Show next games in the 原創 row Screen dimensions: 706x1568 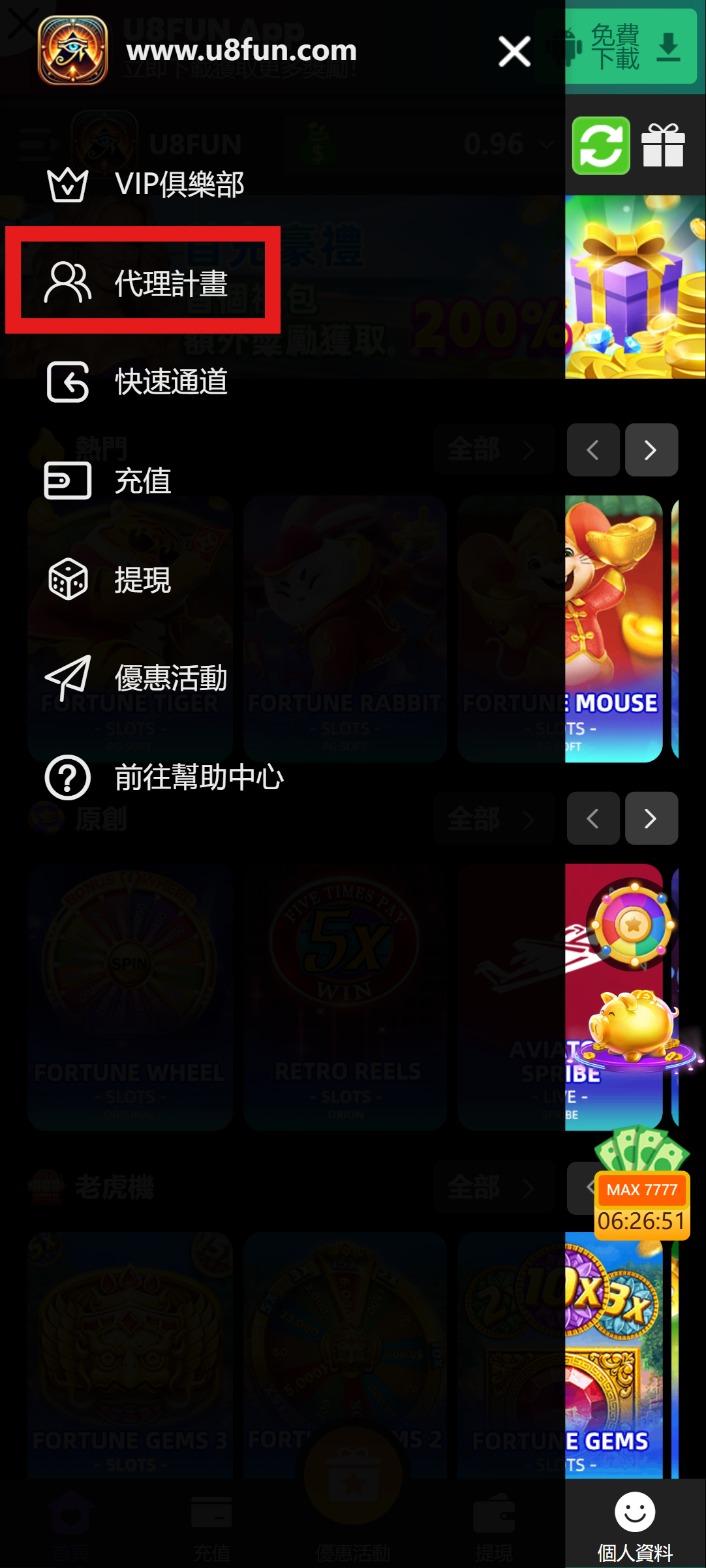651,819
